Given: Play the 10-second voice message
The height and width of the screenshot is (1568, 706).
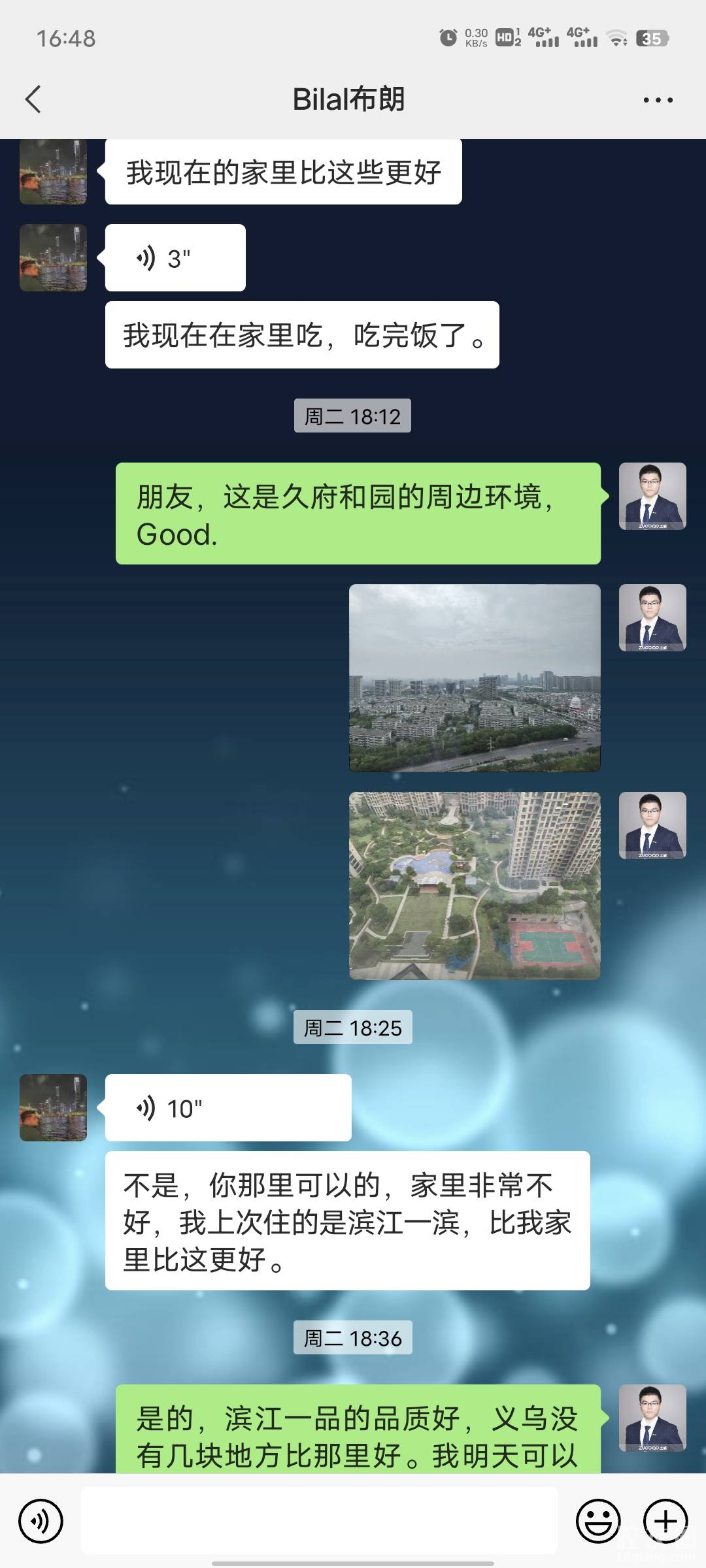Looking at the screenshot, I should [227, 1108].
